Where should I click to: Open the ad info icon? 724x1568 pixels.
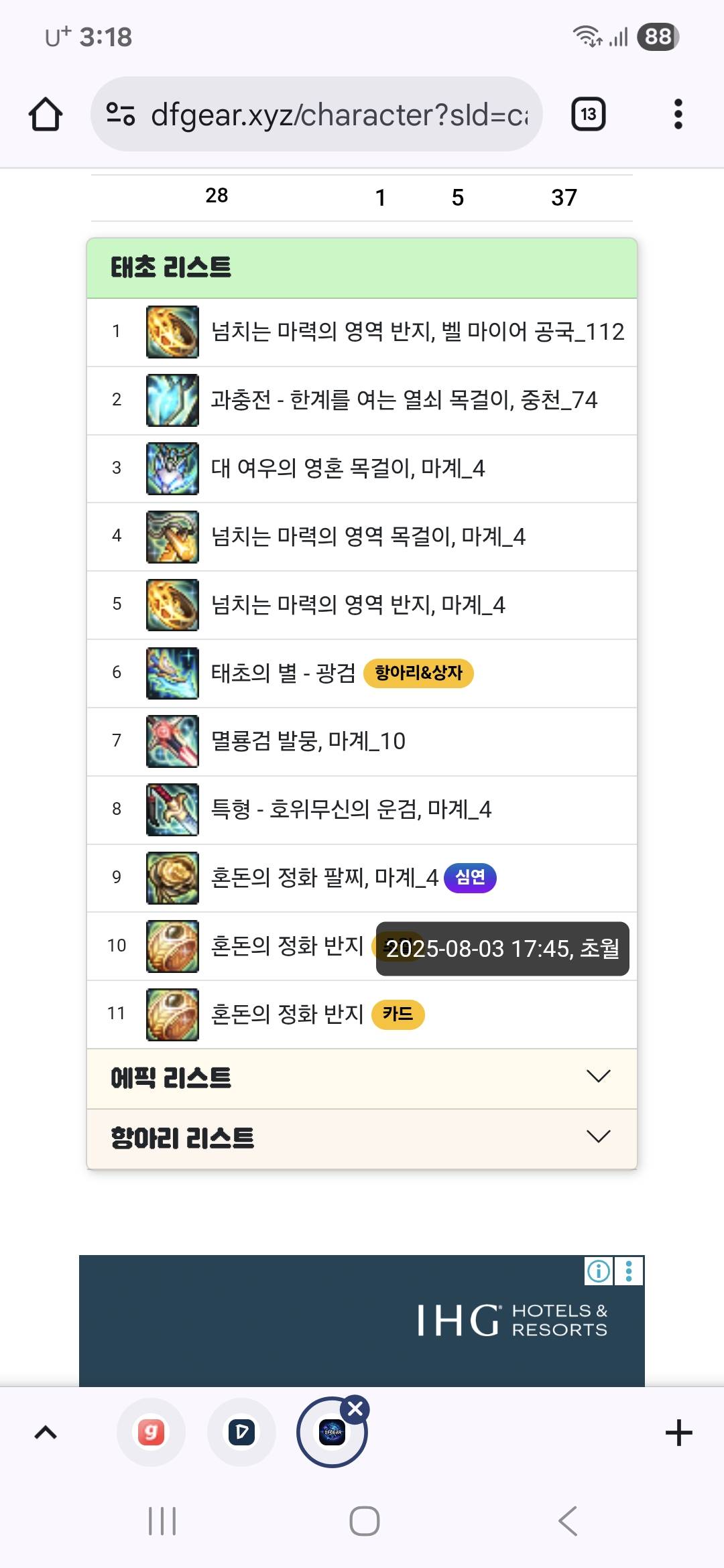[x=599, y=1270]
